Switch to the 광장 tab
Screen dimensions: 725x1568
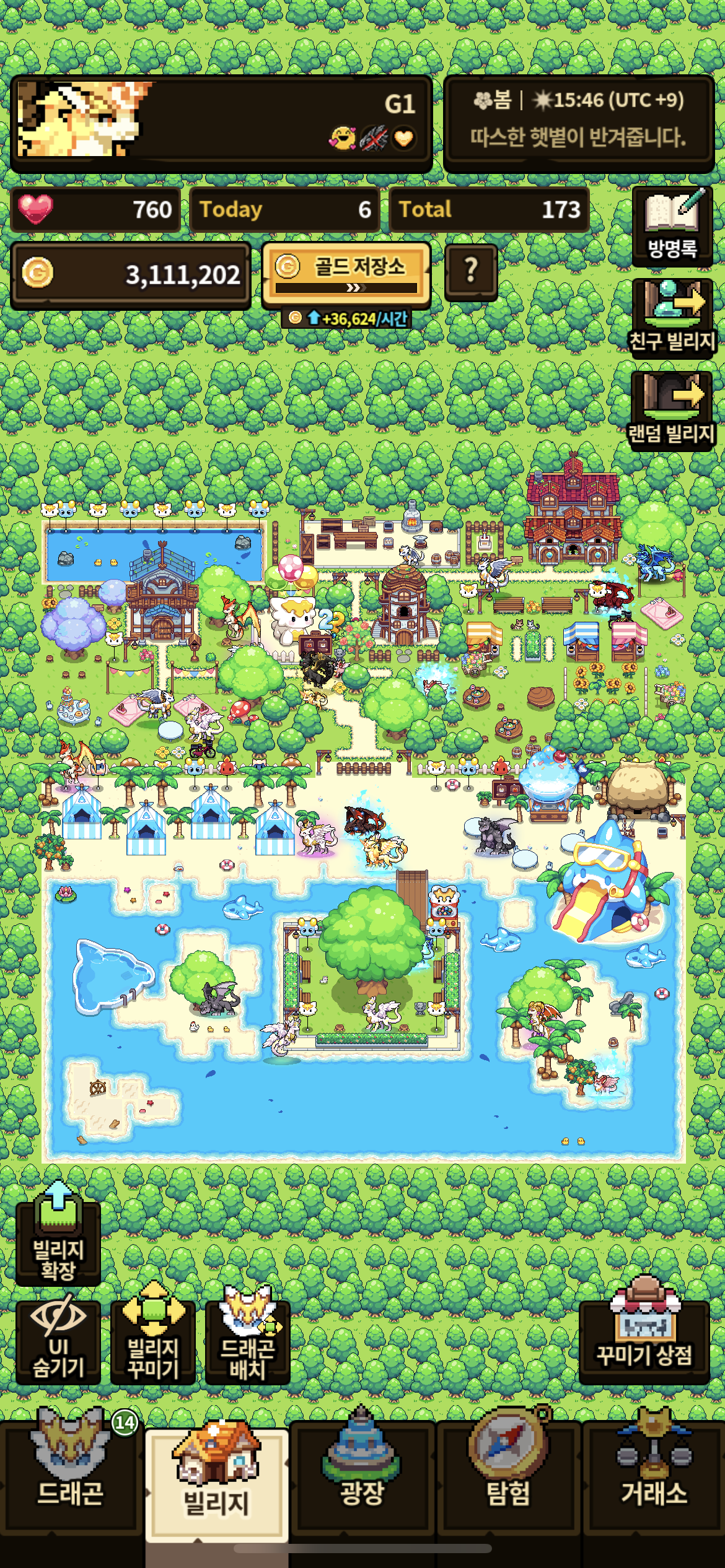pyautogui.click(x=362, y=1475)
